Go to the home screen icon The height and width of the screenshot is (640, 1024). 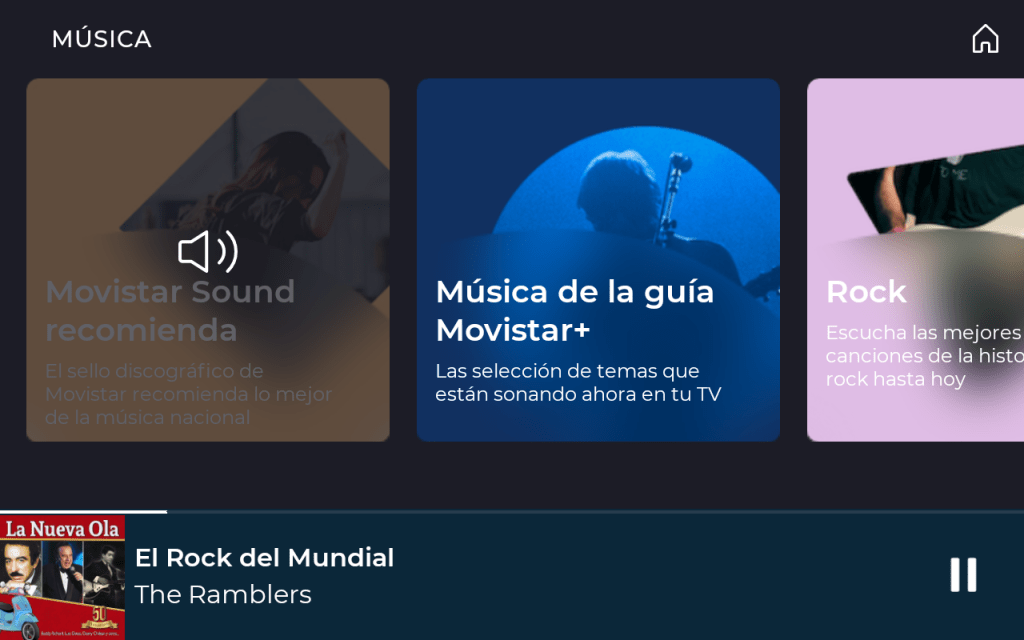[985, 39]
